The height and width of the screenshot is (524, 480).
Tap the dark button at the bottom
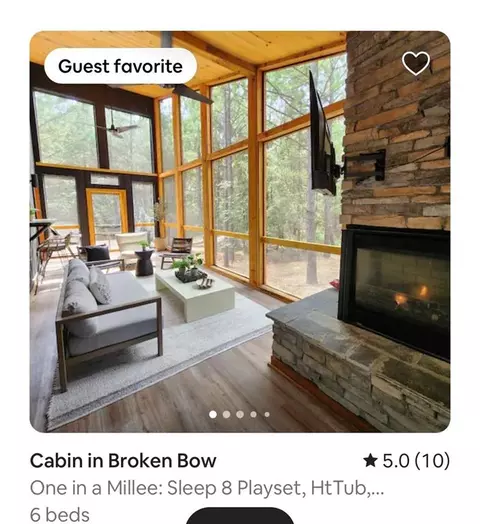pos(240,515)
